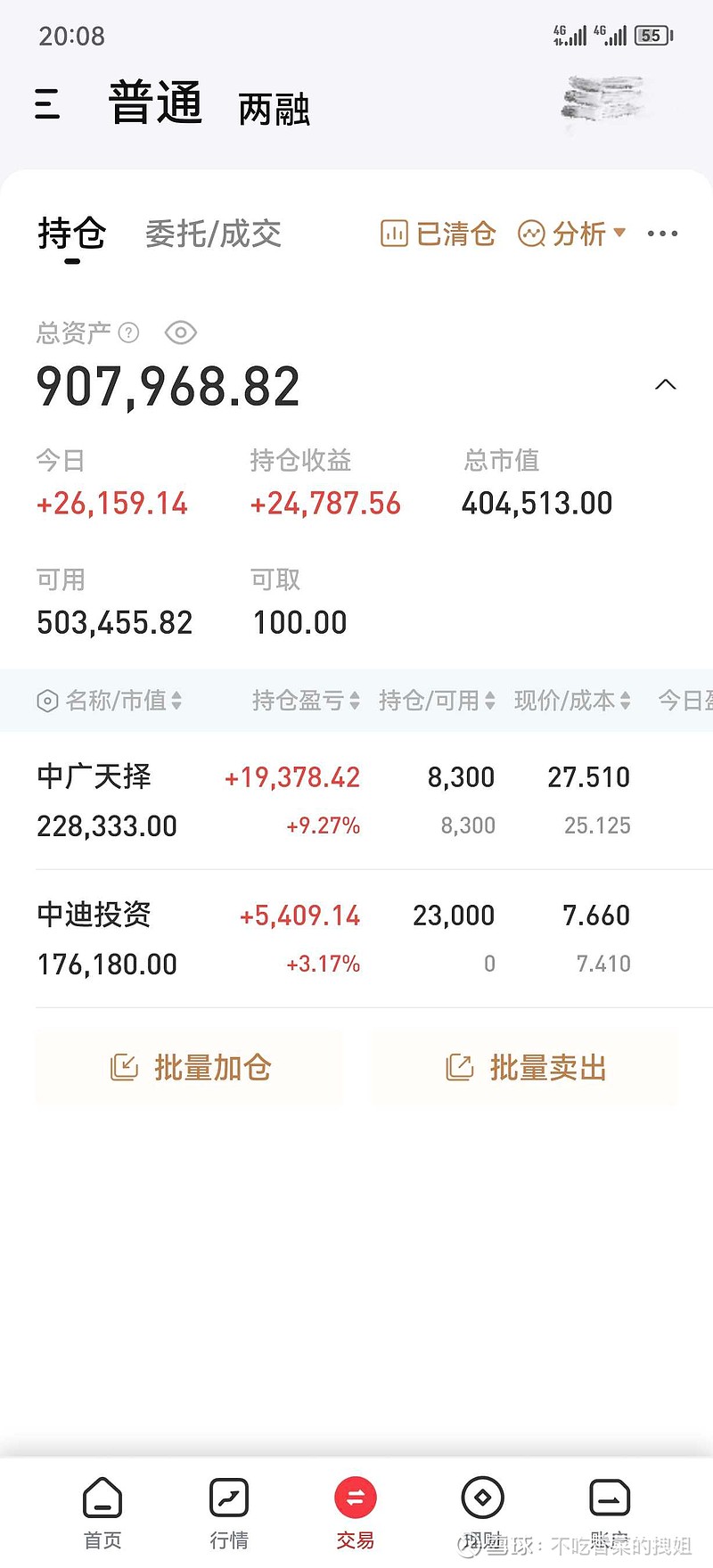View 已清仓 closed positions
This screenshot has height=1568, width=713.
tap(438, 234)
